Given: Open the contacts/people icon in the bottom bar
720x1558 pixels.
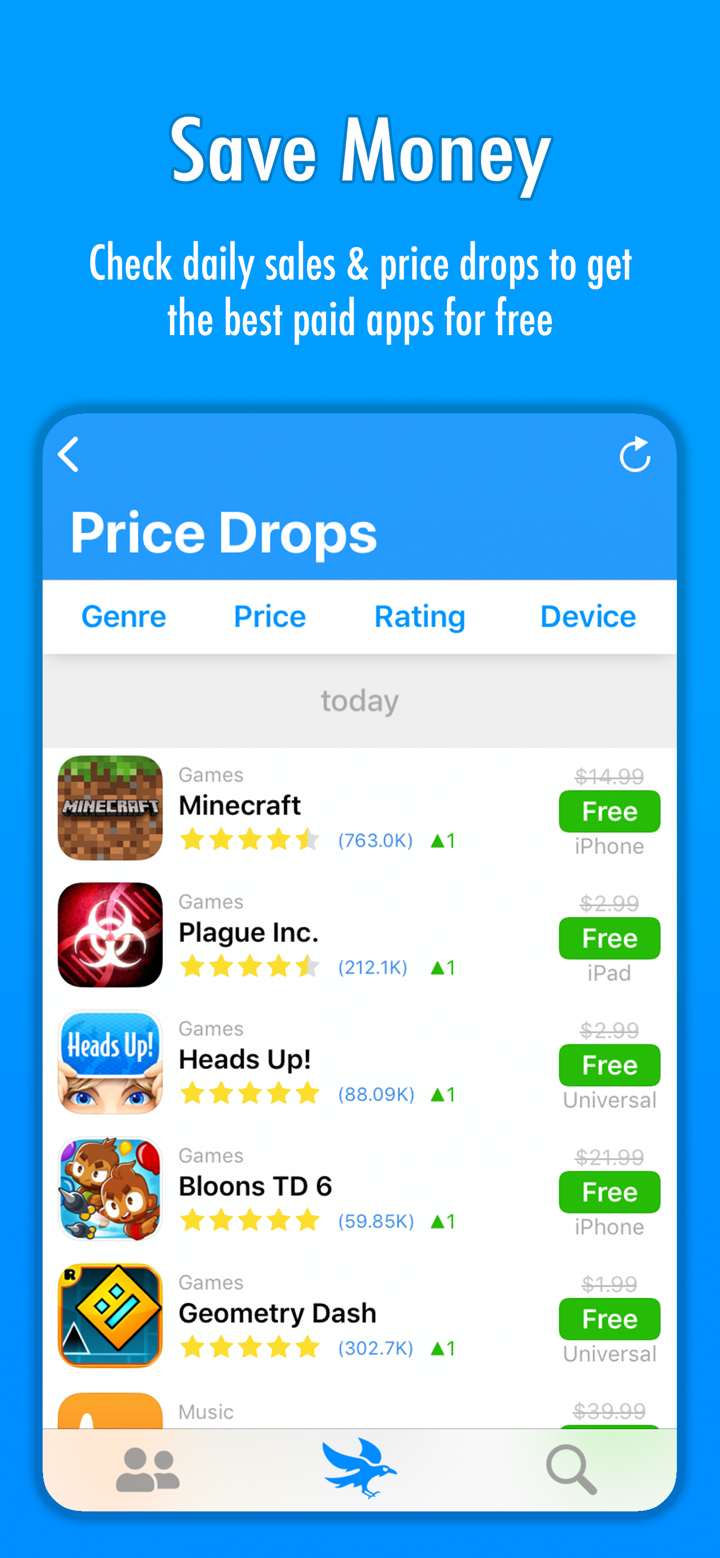Looking at the screenshot, I should click(148, 1469).
